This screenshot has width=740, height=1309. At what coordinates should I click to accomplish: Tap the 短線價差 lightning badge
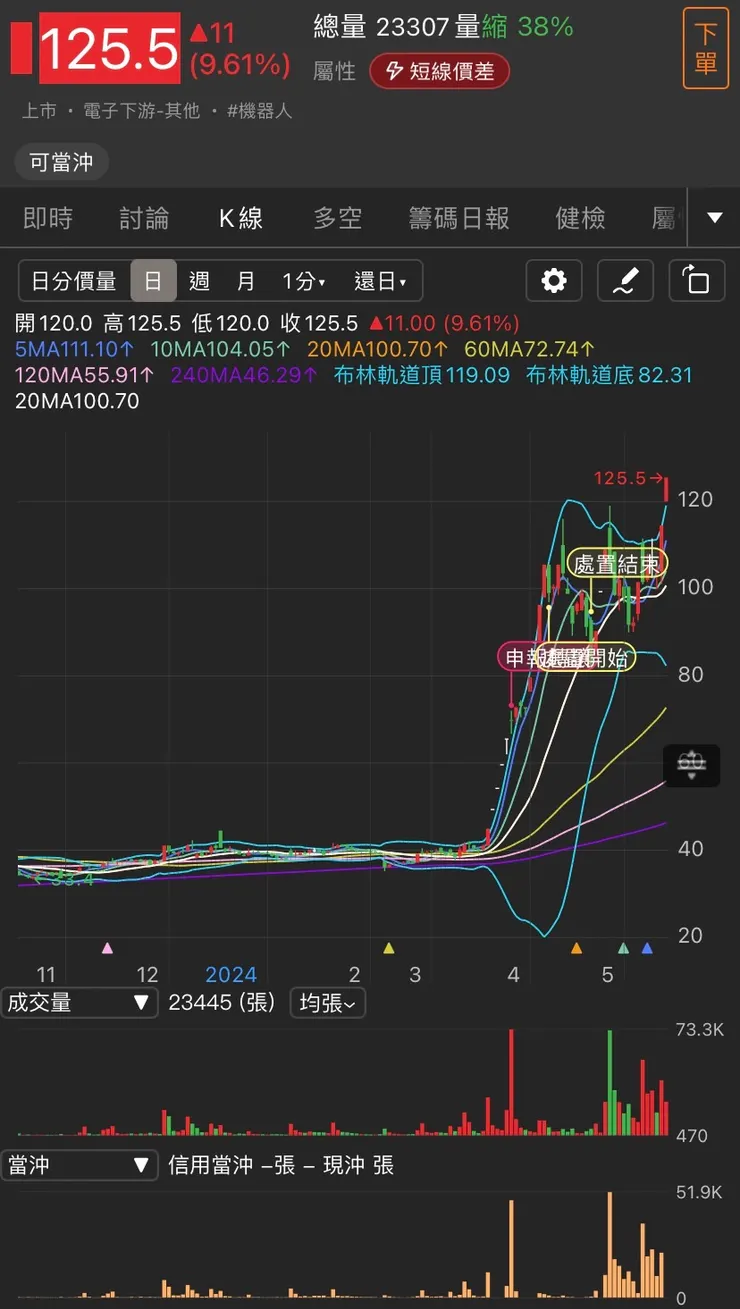pos(440,71)
